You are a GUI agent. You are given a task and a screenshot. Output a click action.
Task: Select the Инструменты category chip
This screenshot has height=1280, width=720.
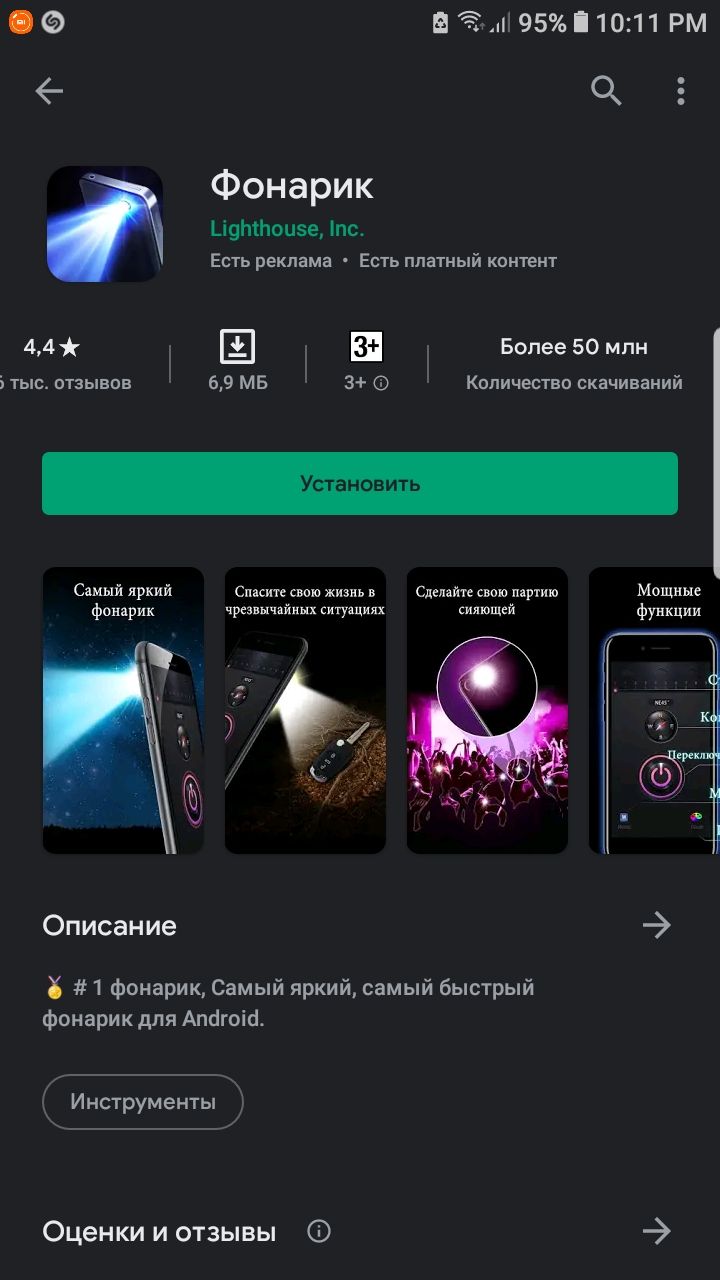143,1102
